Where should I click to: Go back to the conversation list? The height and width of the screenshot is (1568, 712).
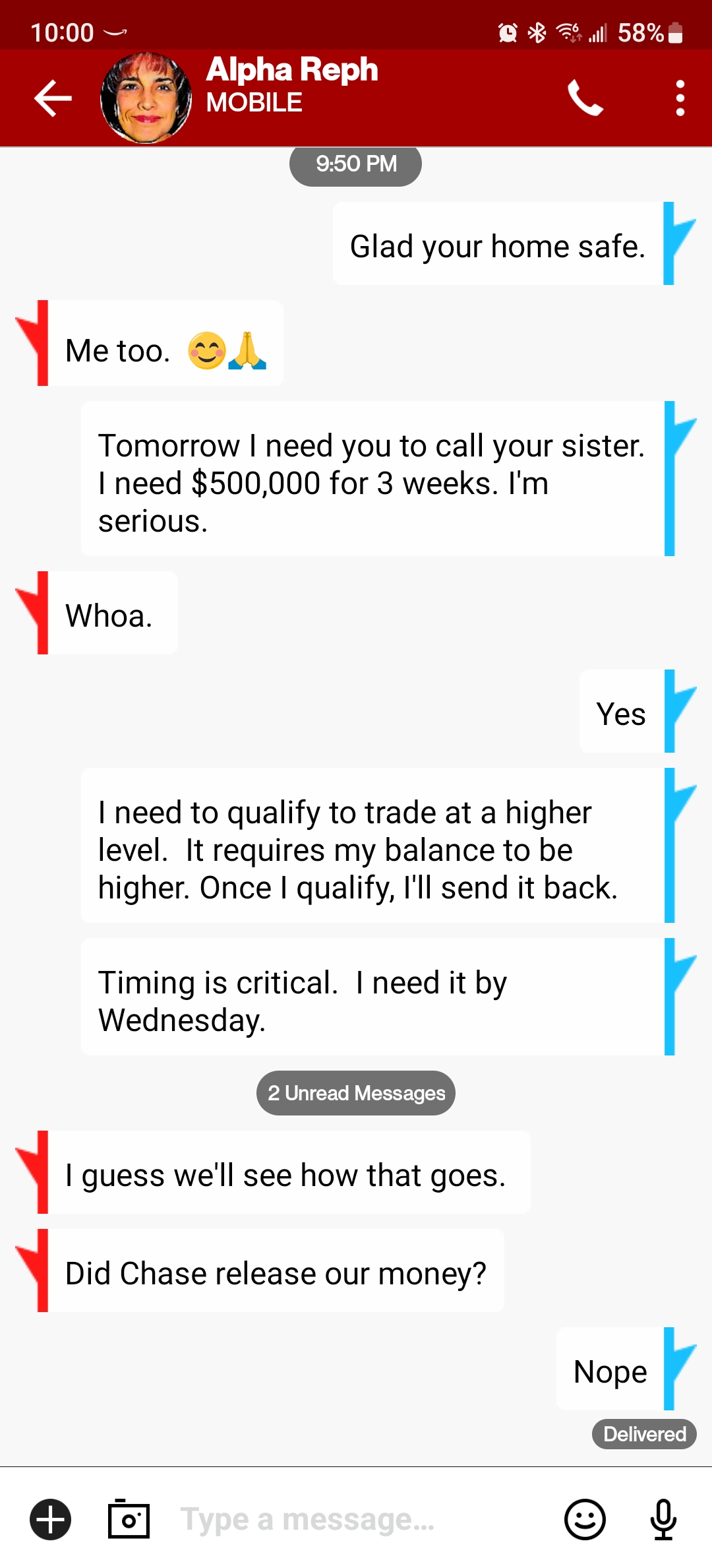tap(53, 98)
